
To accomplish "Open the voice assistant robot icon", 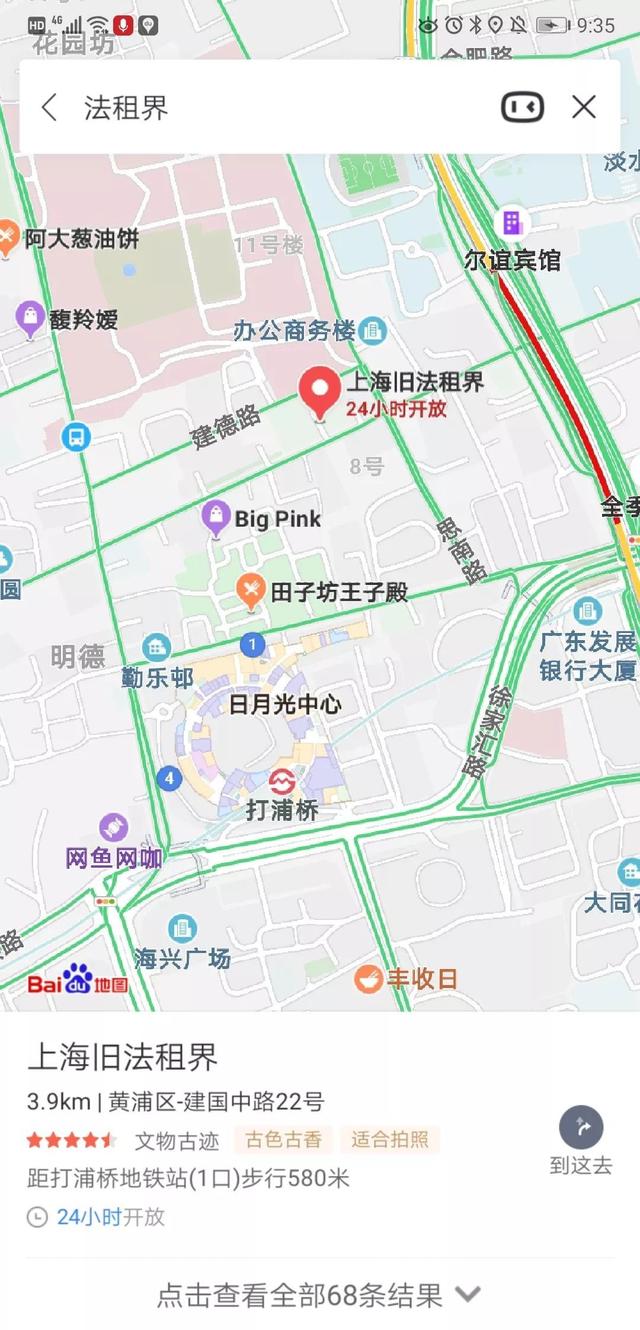I will click(522, 108).
